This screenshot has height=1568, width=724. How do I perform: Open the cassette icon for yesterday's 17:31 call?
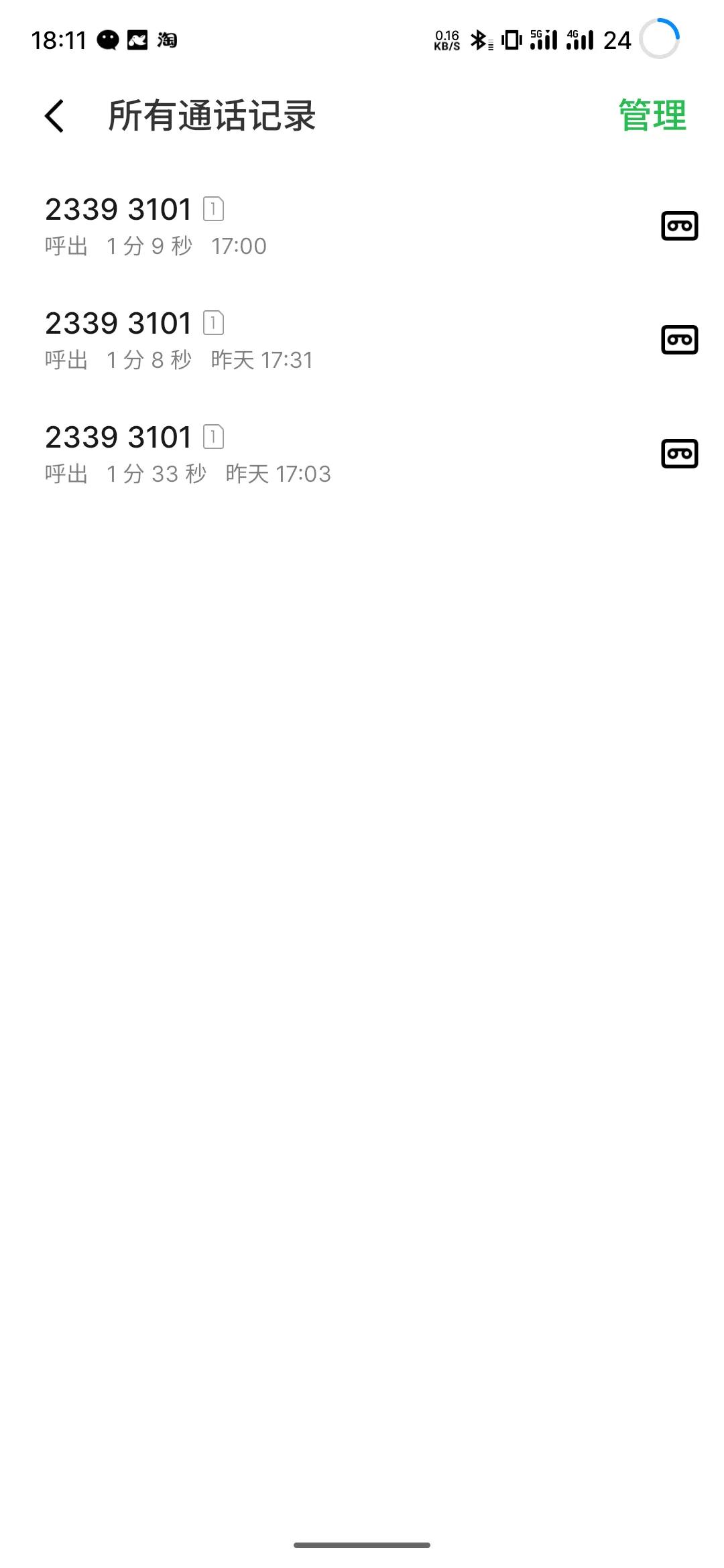click(678, 339)
